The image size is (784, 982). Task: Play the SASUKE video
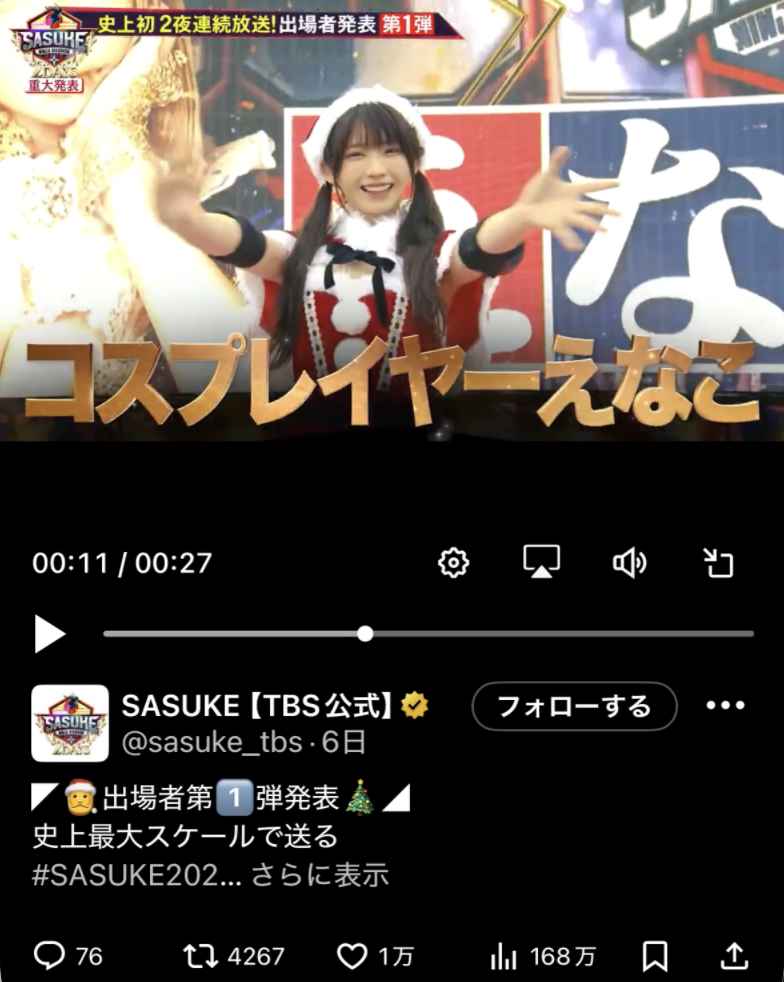click(x=49, y=634)
